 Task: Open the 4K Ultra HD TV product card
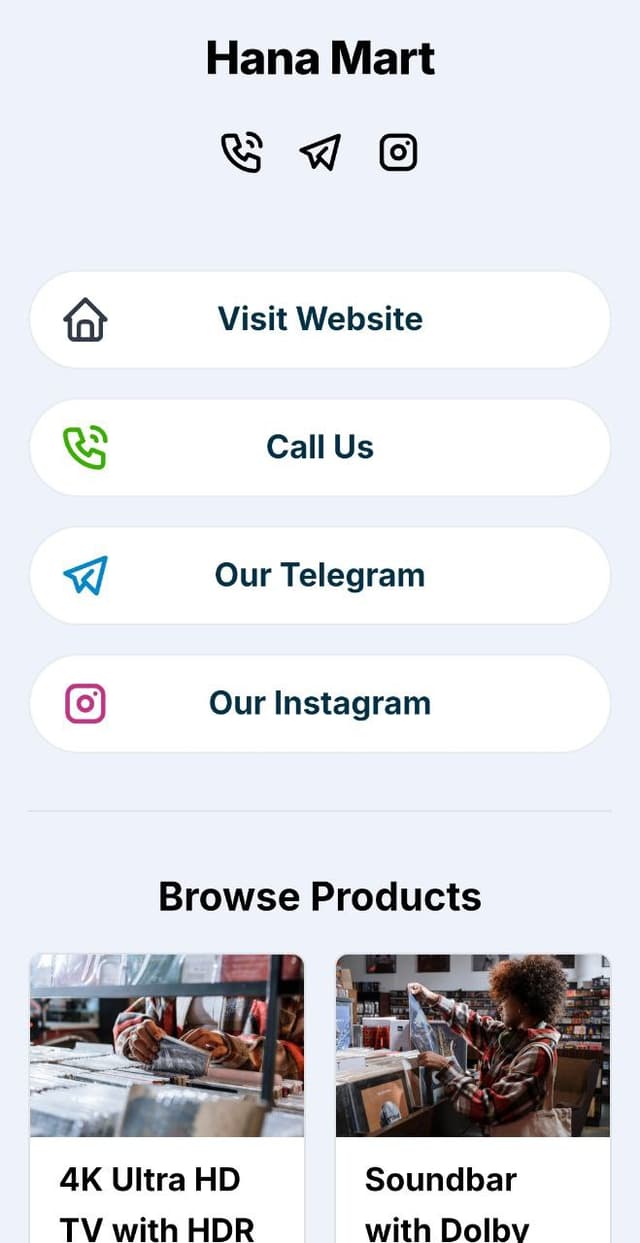(167, 1100)
